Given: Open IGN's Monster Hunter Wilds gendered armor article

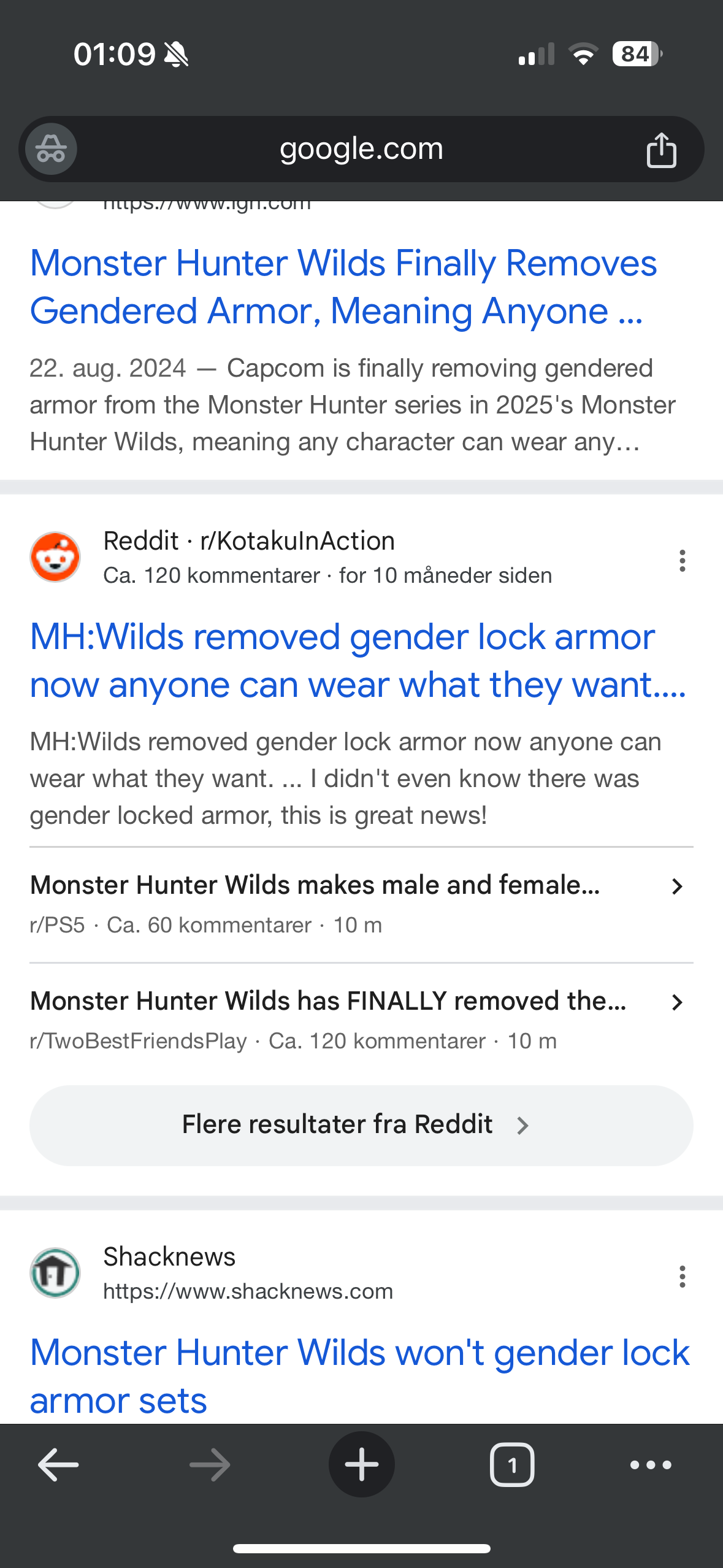Looking at the screenshot, I should pos(343,286).
